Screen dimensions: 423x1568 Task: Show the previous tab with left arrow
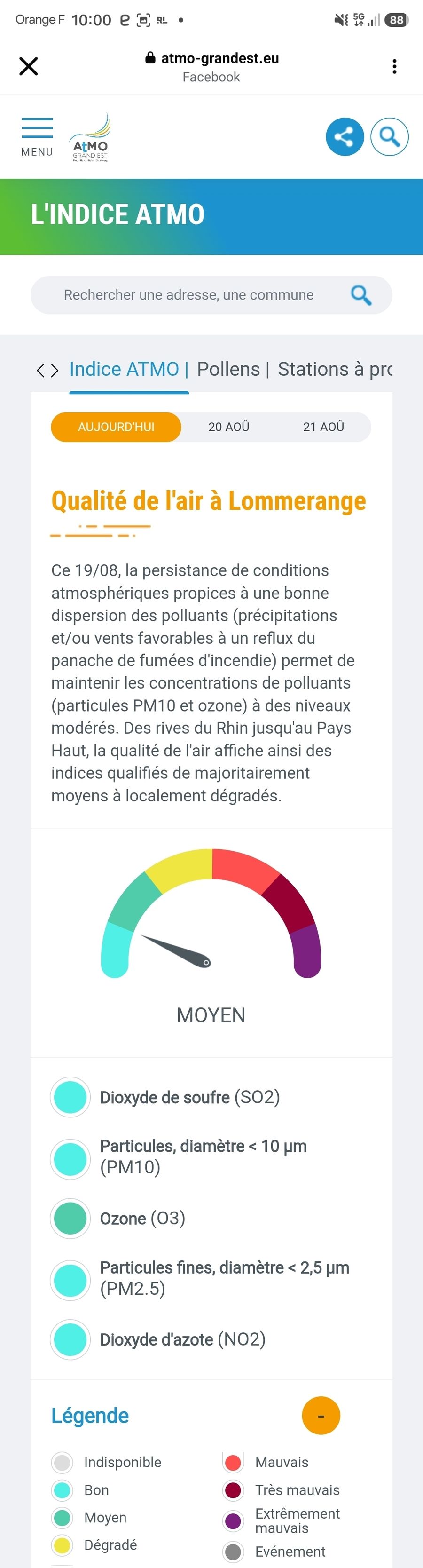click(x=41, y=370)
